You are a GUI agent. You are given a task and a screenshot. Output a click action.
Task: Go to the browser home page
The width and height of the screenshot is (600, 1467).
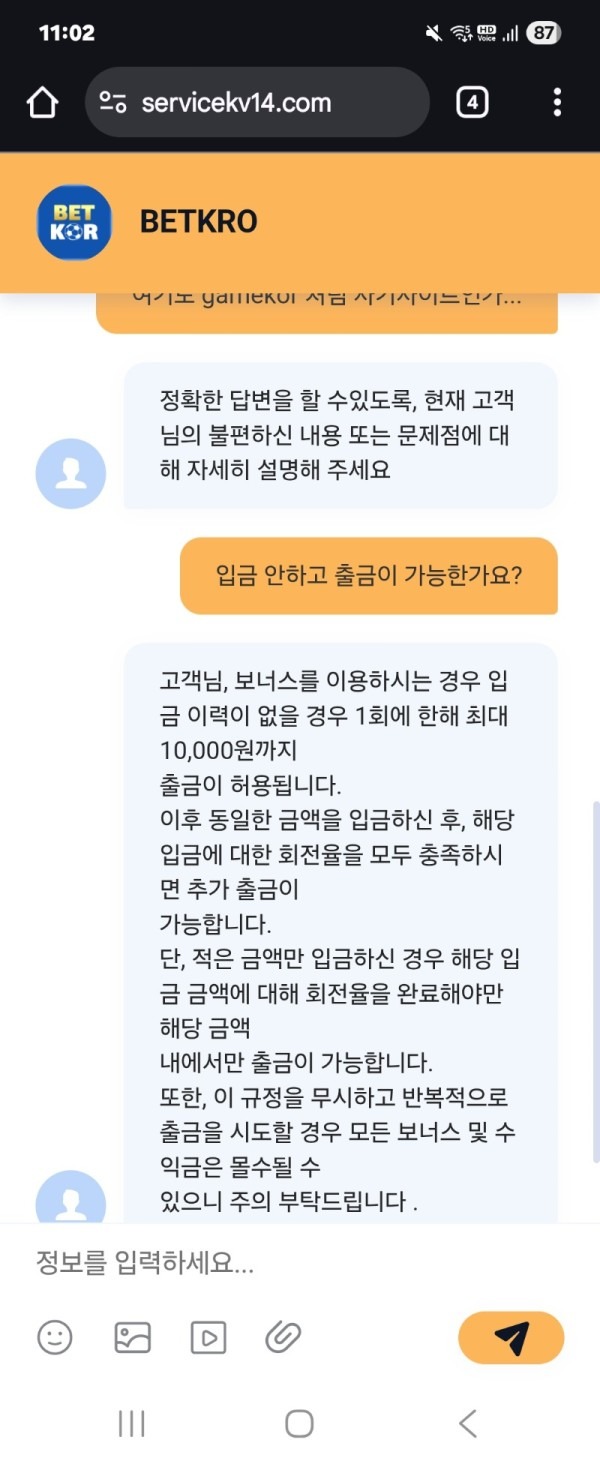point(42,102)
